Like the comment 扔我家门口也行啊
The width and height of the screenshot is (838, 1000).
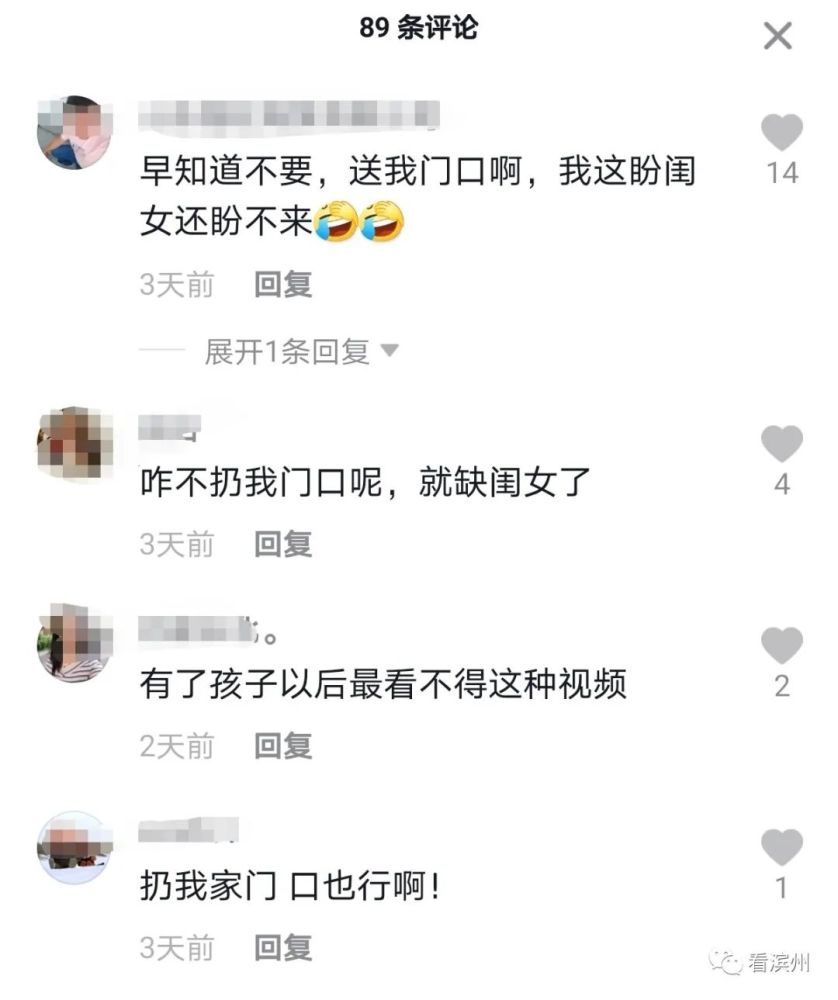click(x=781, y=847)
